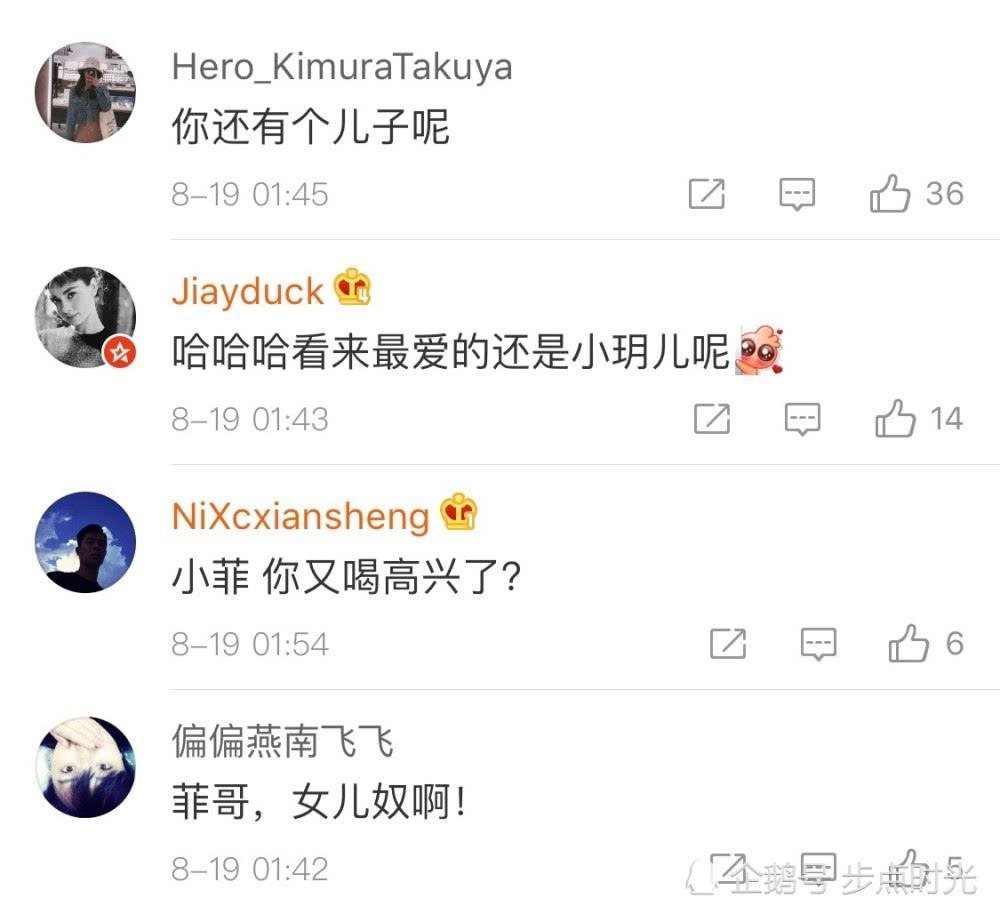Like Jiayduck's comment
Image resolution: width=1000 pixels, height=914 pixels.
point(895,419)
